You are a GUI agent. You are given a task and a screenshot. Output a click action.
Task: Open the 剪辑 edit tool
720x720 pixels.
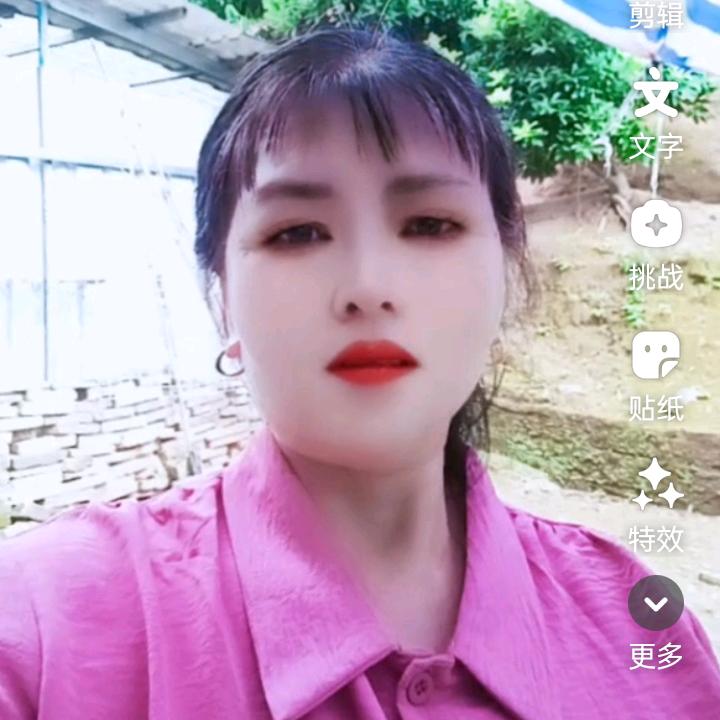[656, 15]
